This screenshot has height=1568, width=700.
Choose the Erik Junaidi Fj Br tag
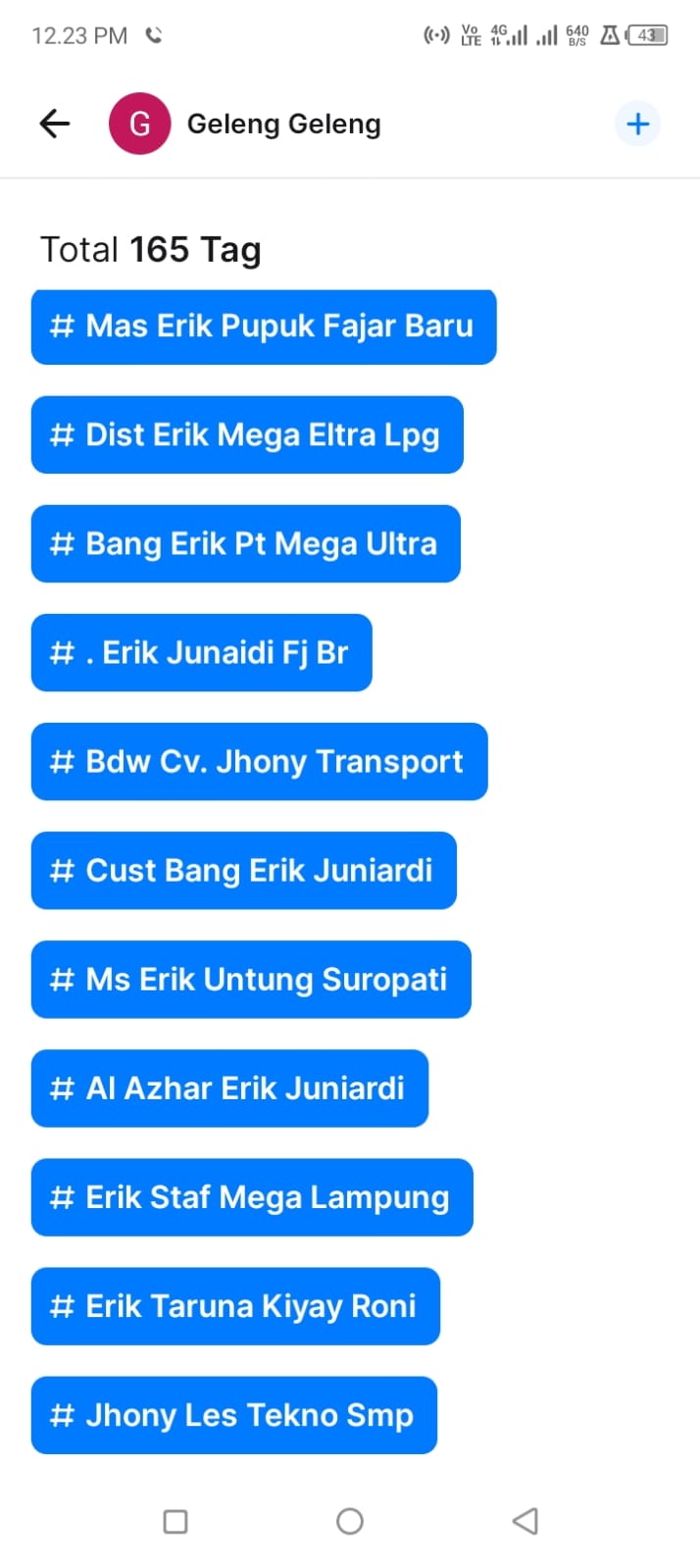(x=201, y=652)
